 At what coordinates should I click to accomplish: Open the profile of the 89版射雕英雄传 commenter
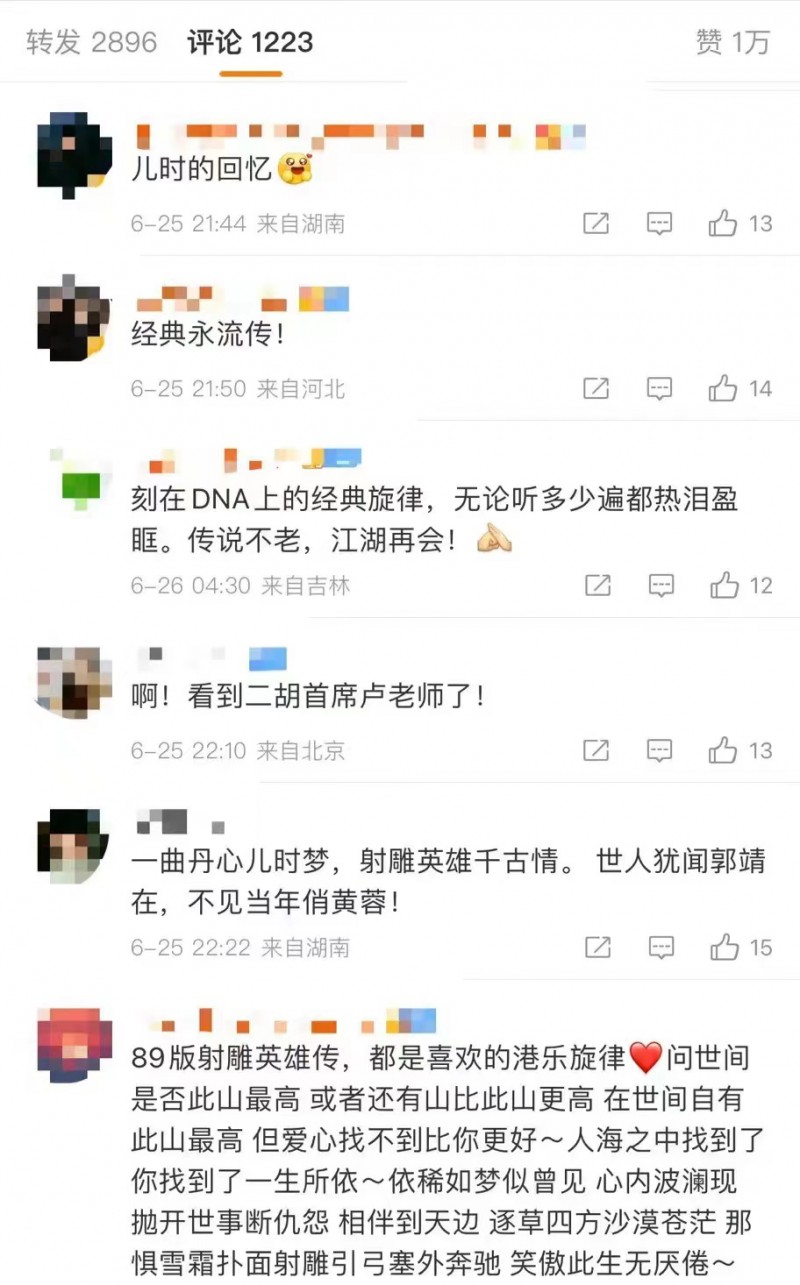(x=74, y=1045)
